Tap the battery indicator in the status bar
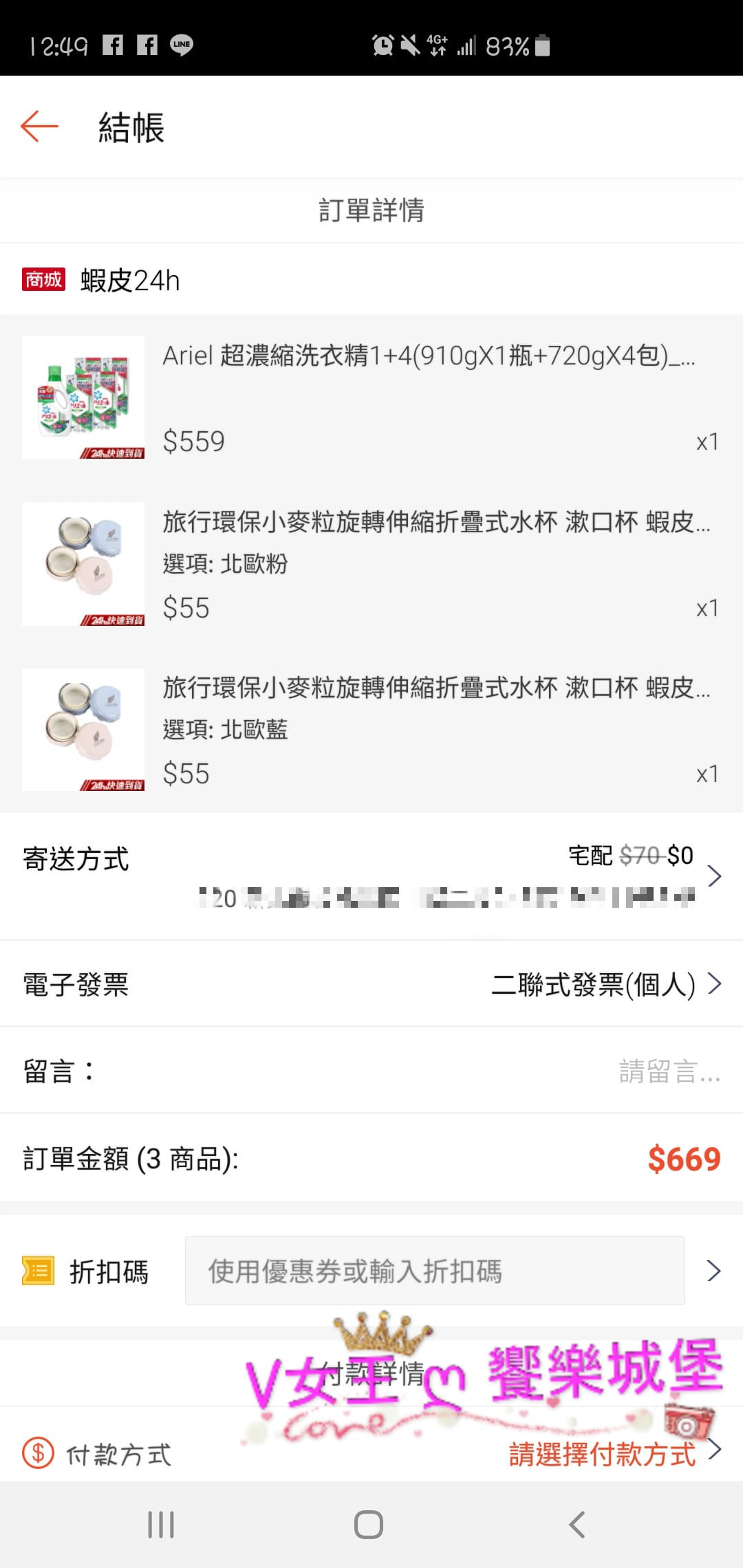 (541, 45)
